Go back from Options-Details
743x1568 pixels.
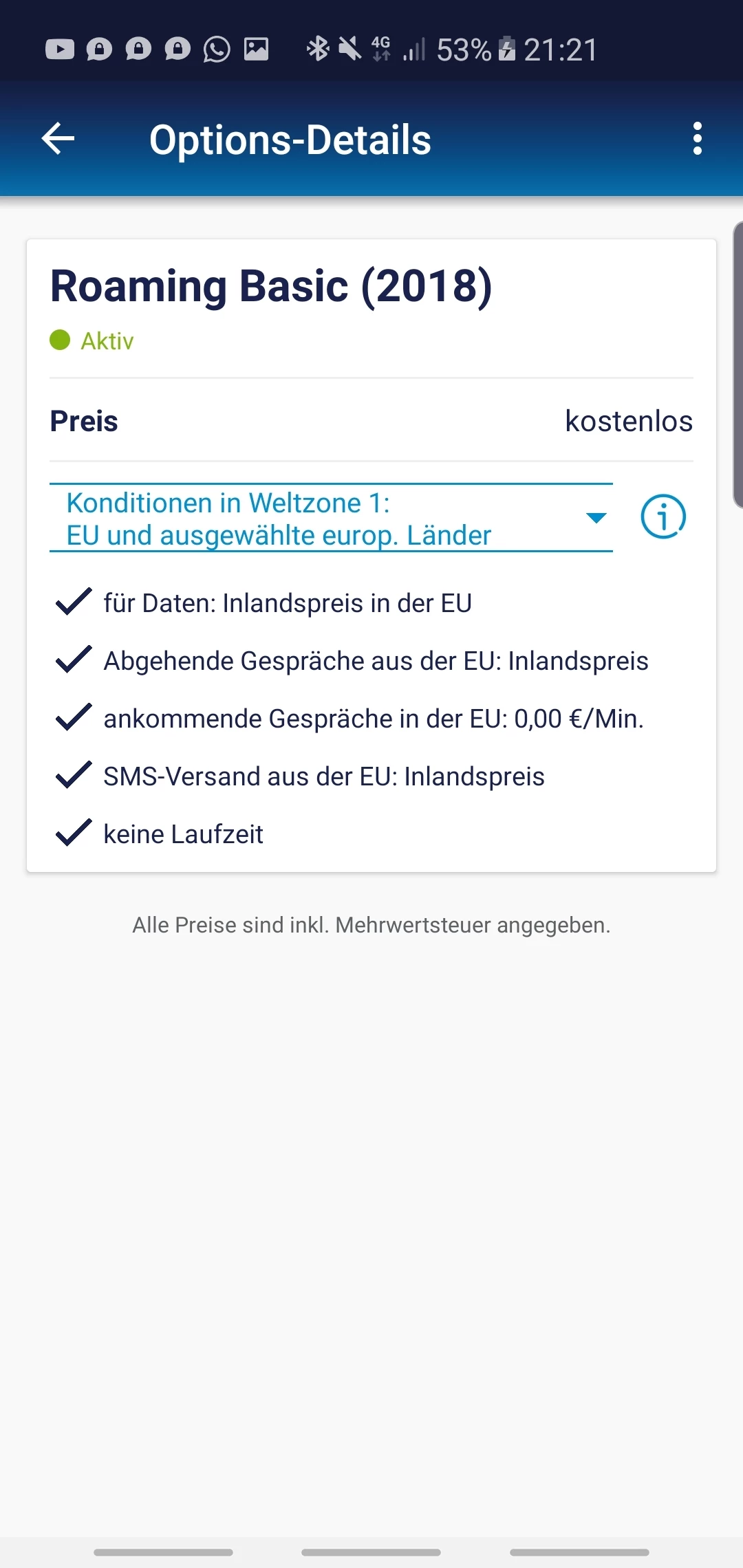click(58, 139)
